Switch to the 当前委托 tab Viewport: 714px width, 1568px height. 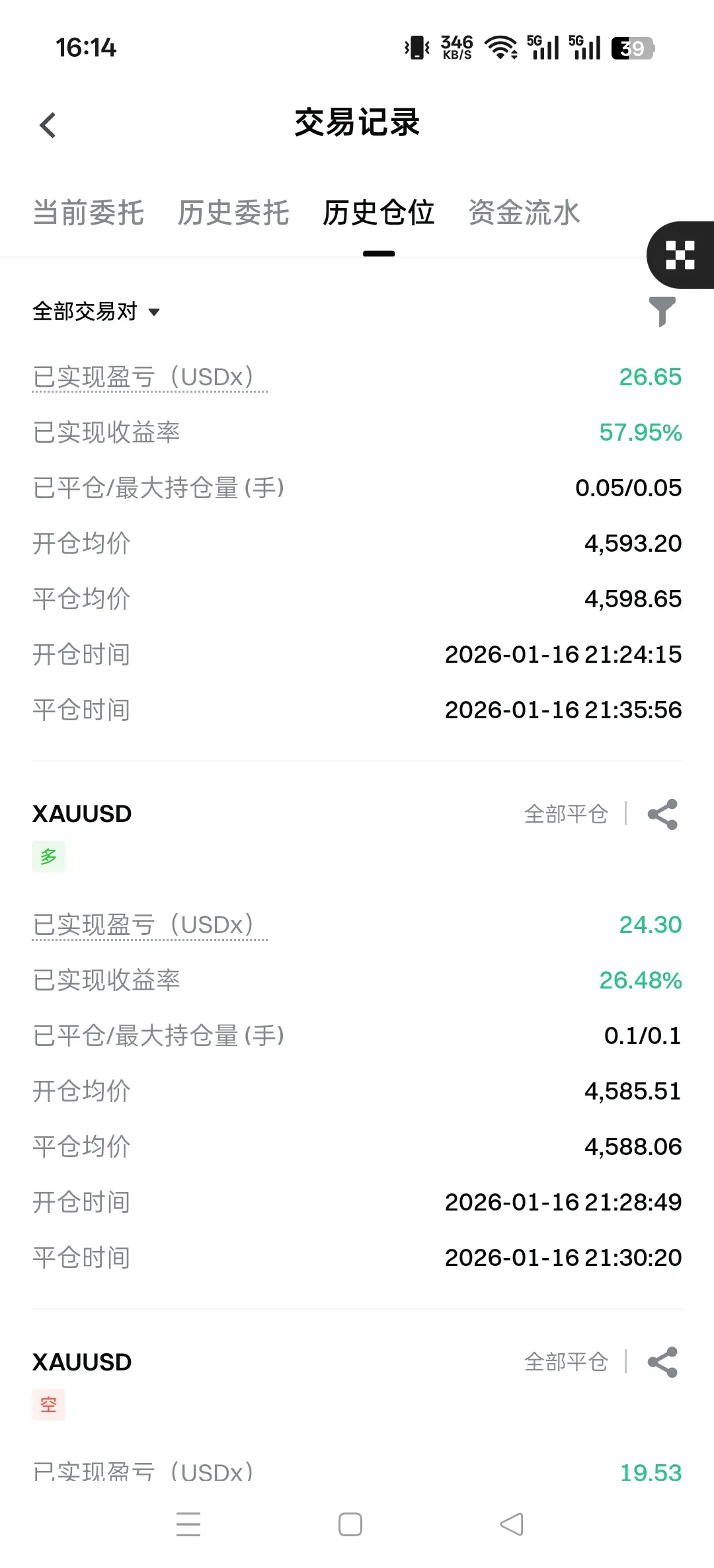point(89,213)
